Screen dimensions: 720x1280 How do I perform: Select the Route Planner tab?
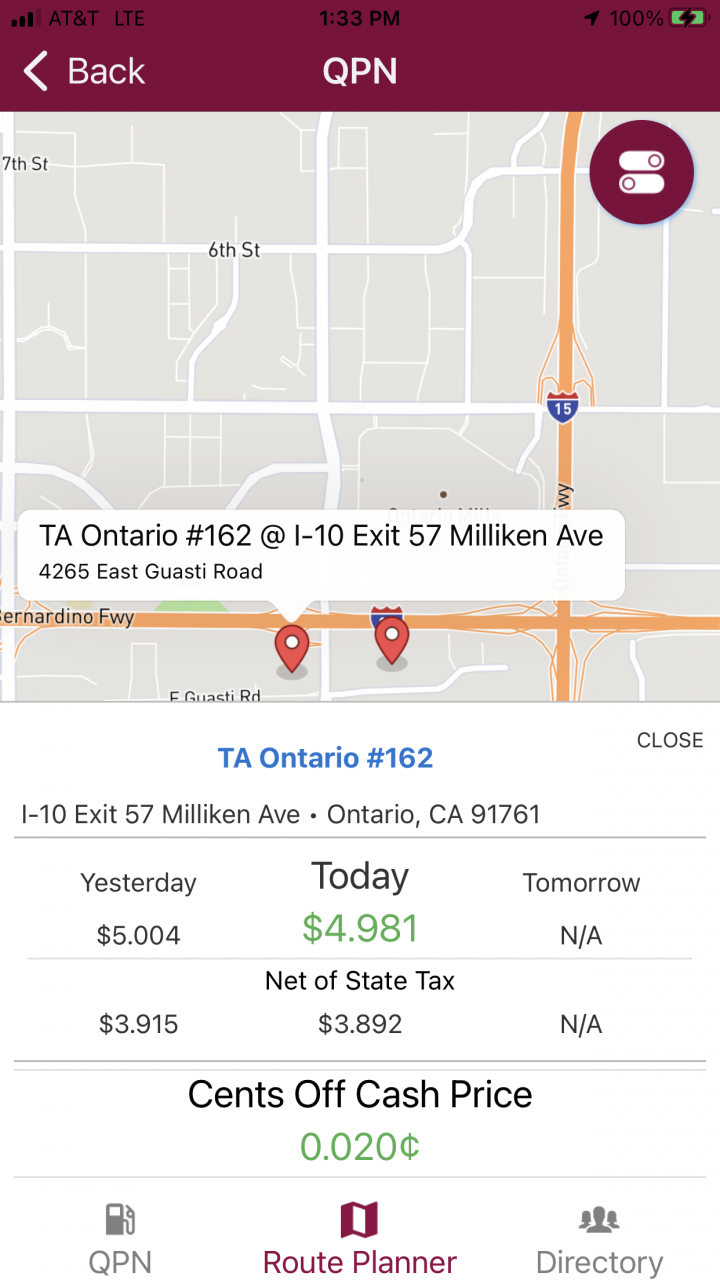coord(360,1238)
